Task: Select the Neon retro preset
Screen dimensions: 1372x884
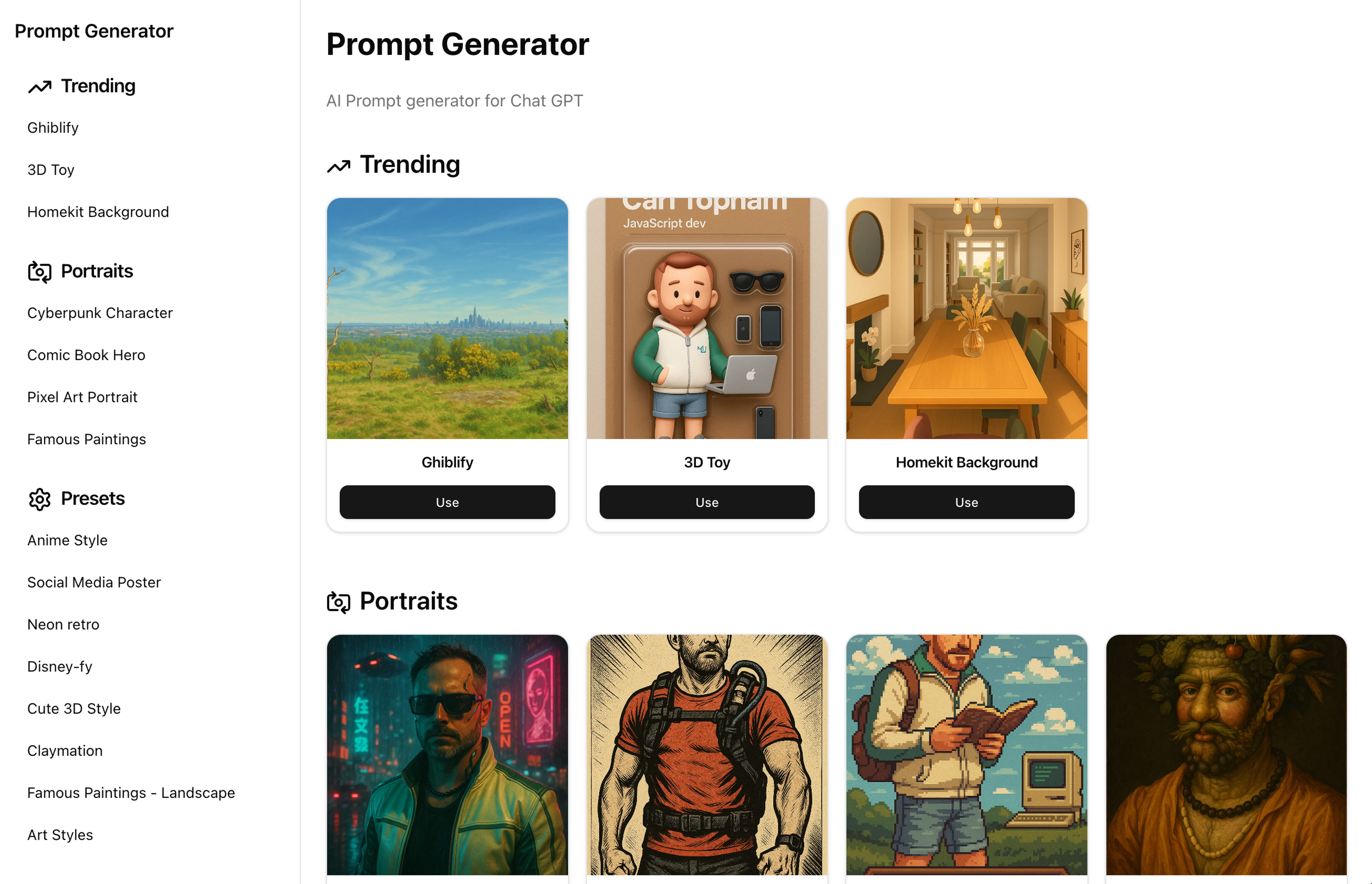Action: pos(63,625)
